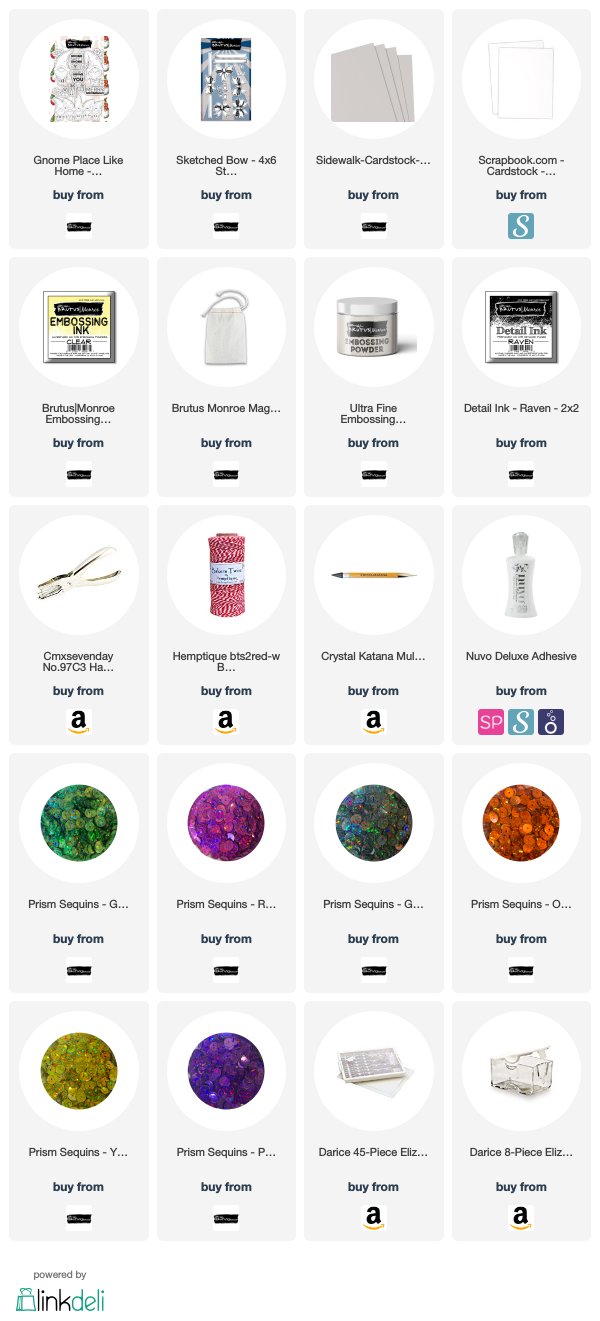Tap the Amazon icon under Darice 45-Piece
This screenshot has height=1321, width=600.
[373, 1217]
